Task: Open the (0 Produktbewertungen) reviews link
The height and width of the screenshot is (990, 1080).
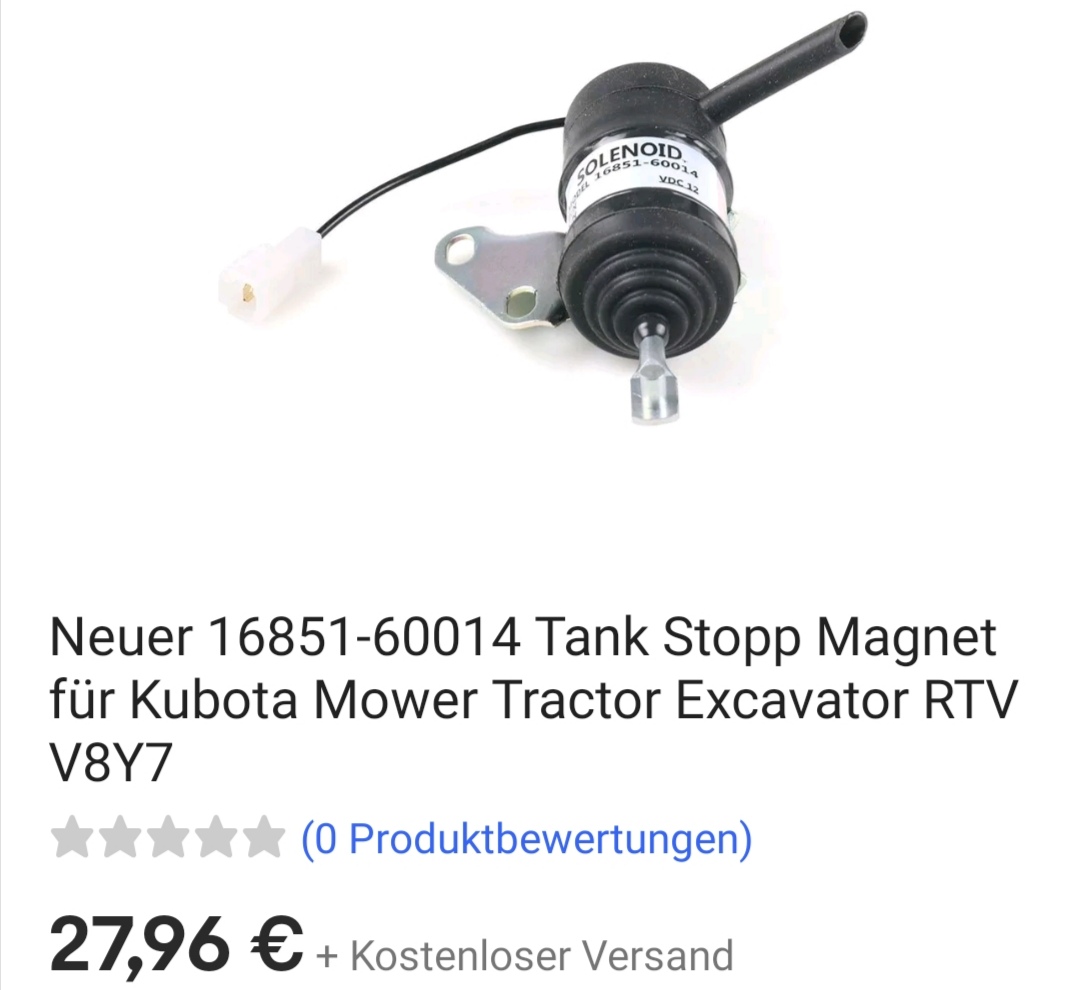Action: (526, 838)
